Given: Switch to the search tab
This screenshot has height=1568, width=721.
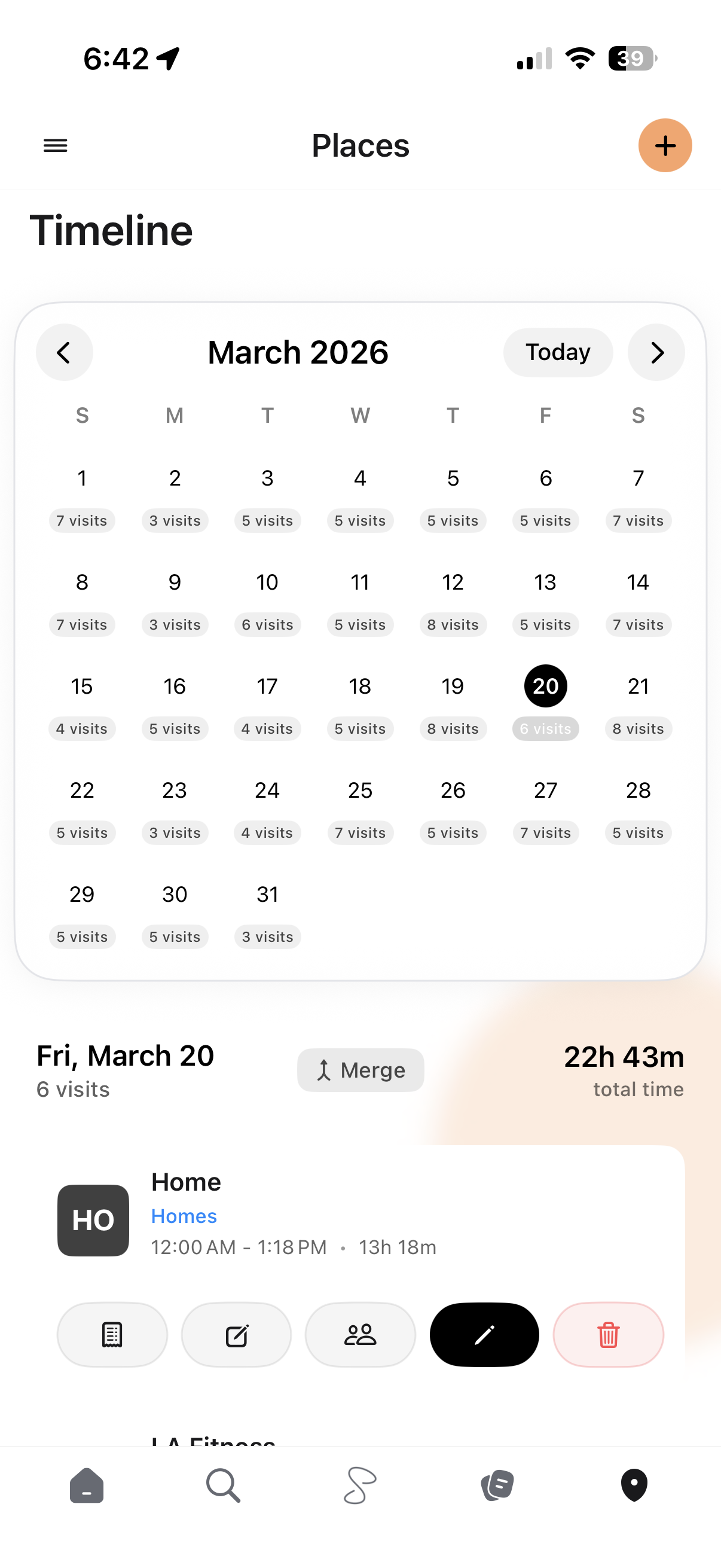Looking at the screenshot, I should pos(222,1485).
